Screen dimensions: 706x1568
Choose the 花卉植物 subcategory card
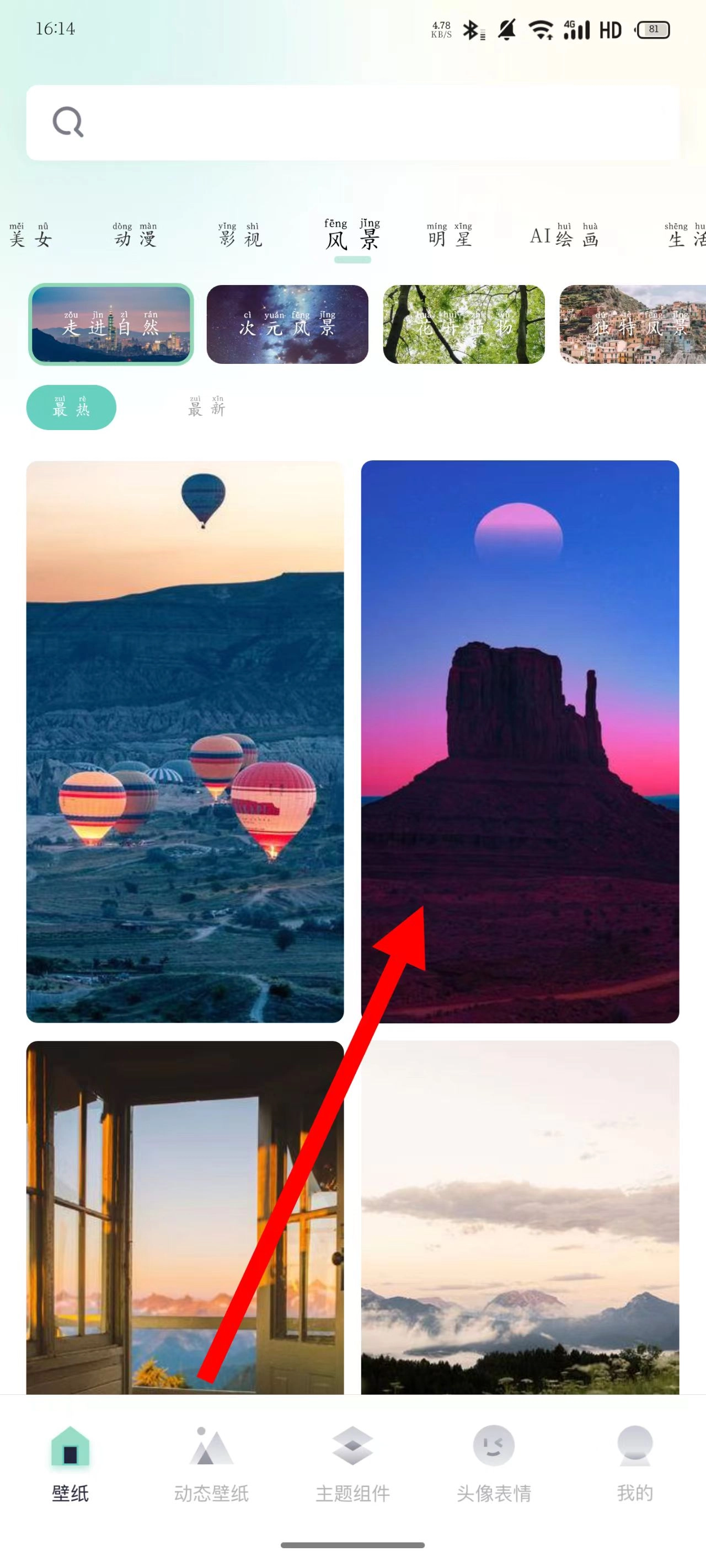pyautogui.click(x=463, y=324)
